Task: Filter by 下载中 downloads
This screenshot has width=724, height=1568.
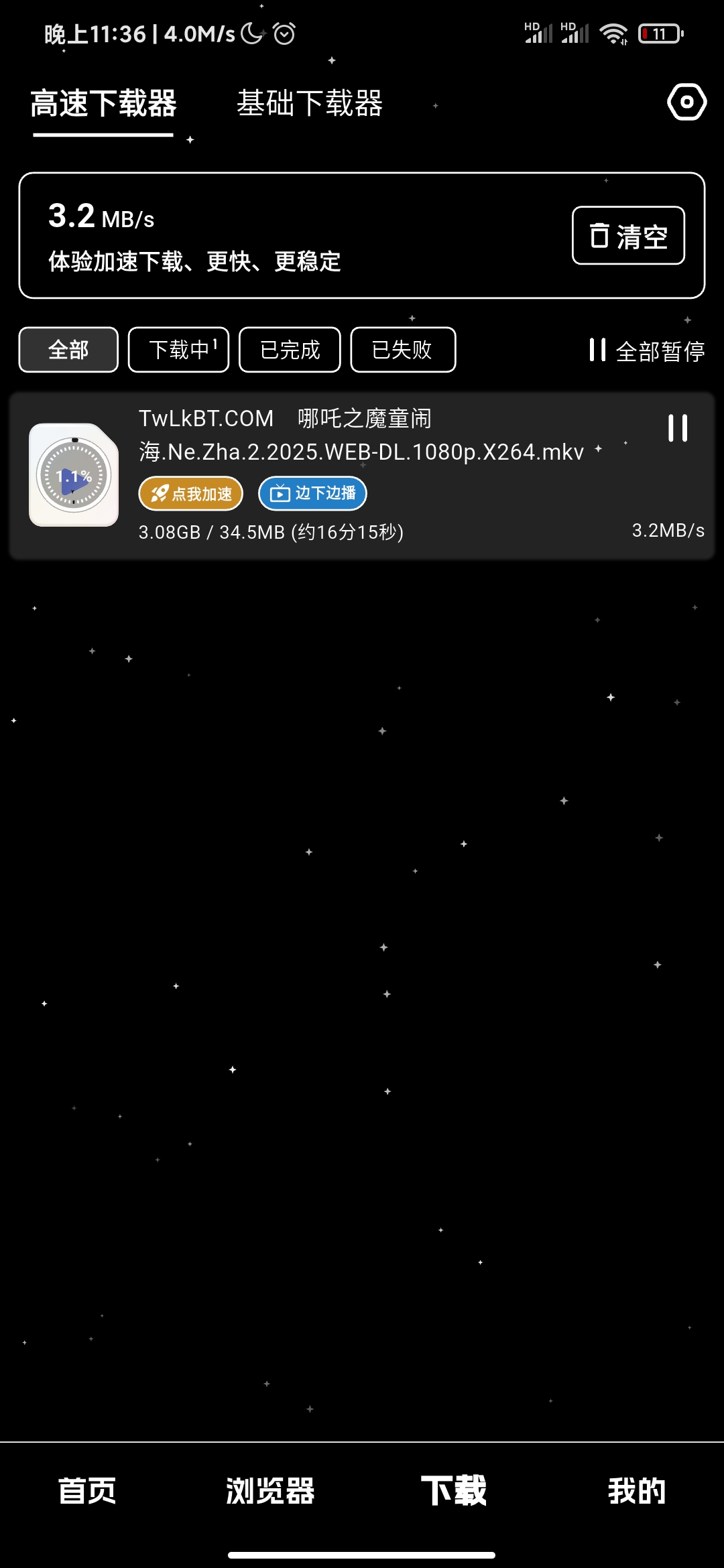Action: click(179, 350)
